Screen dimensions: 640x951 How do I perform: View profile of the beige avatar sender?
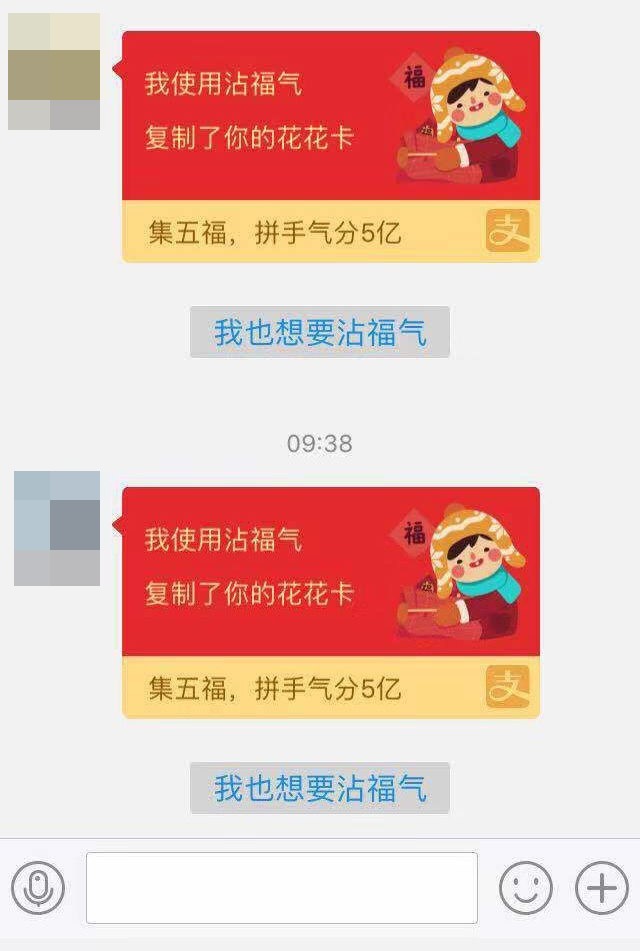click(54, 72)
